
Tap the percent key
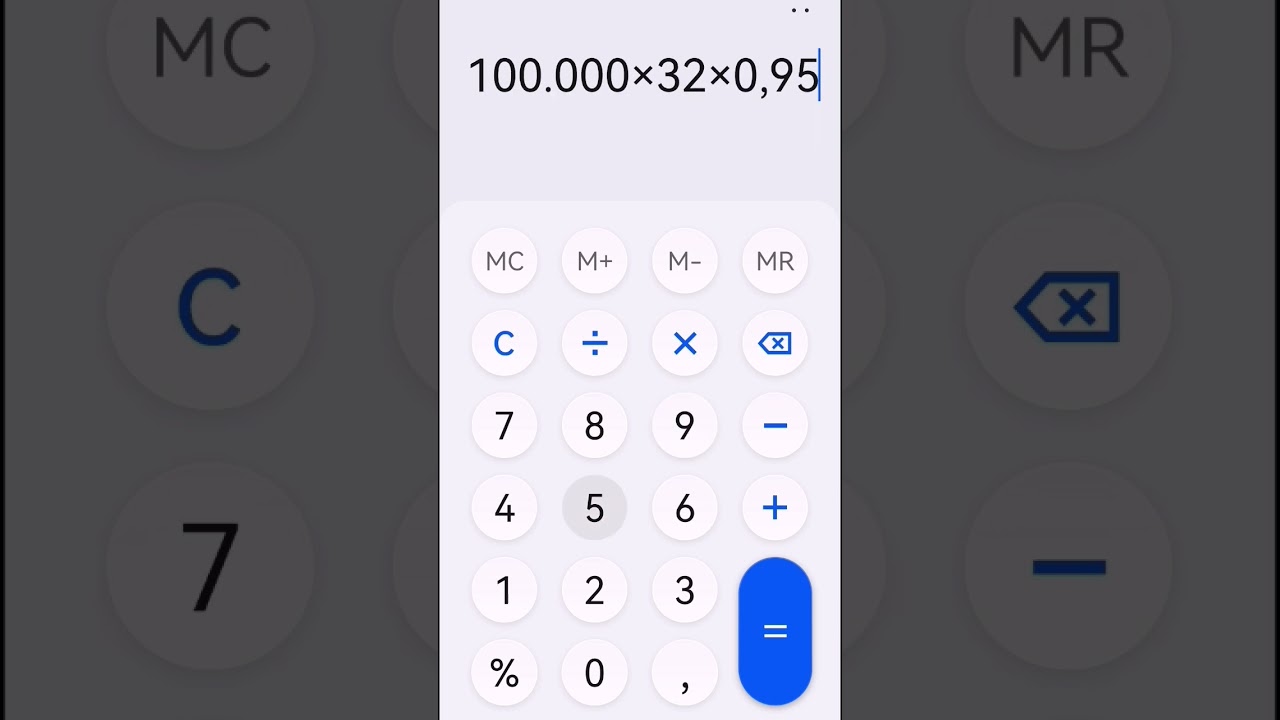[504, 674]
